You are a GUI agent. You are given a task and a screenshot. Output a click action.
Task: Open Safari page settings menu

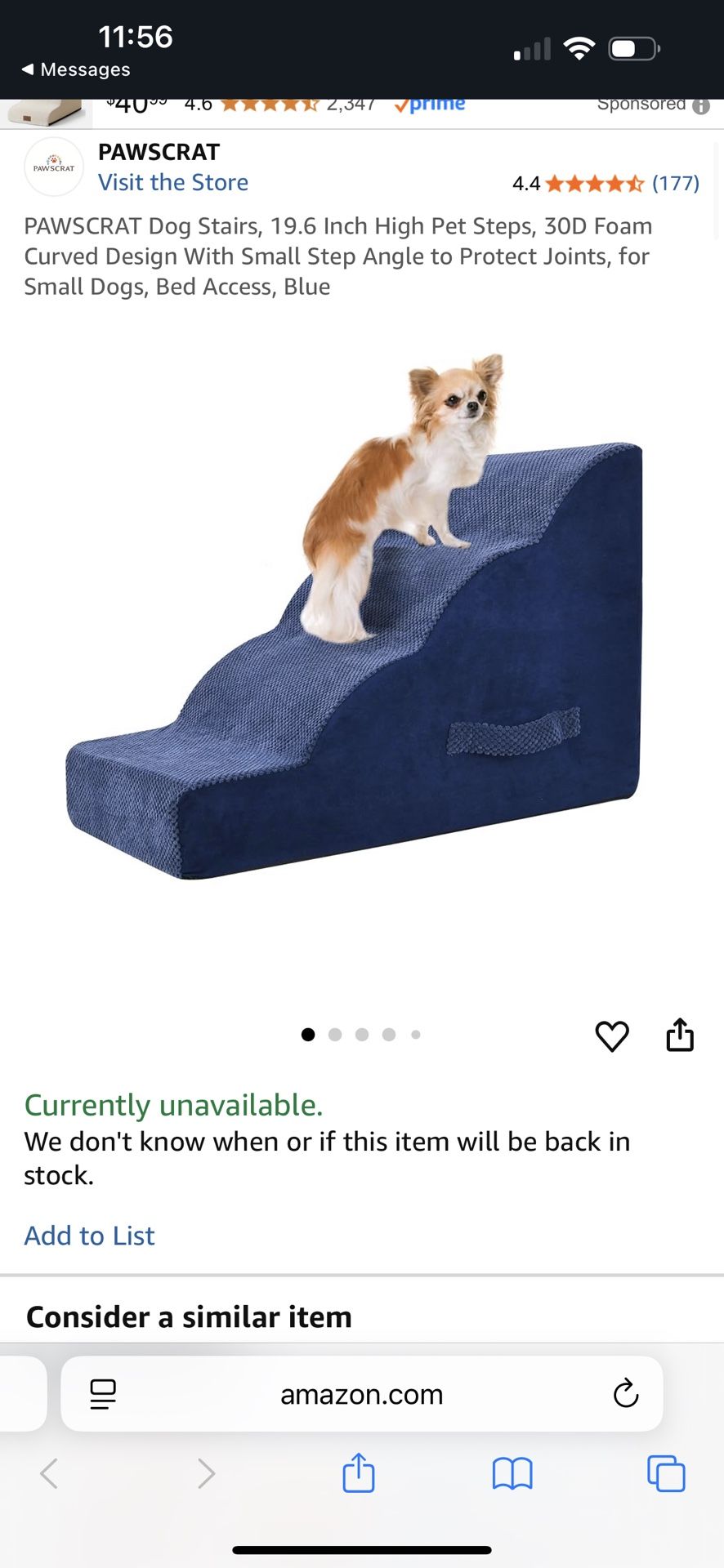(103, 1394)
